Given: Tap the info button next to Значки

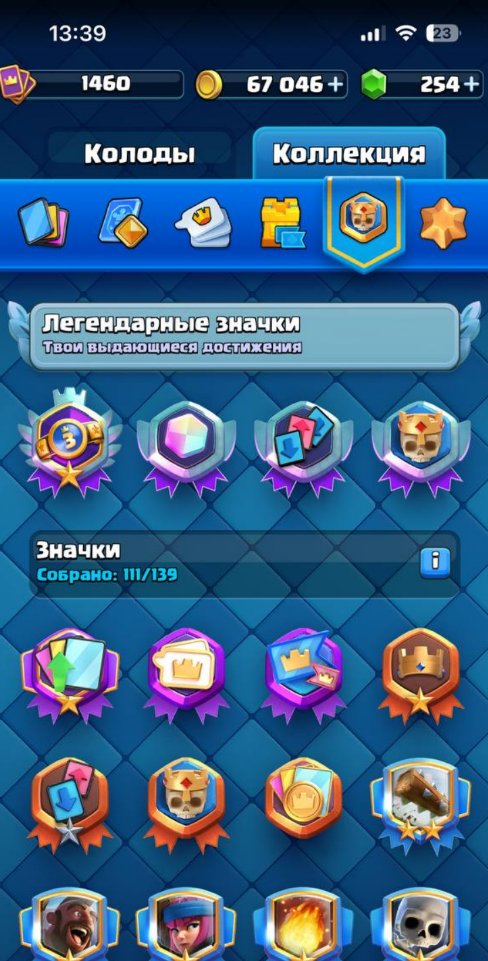Looking at the screenshot, I should (435, 560).
